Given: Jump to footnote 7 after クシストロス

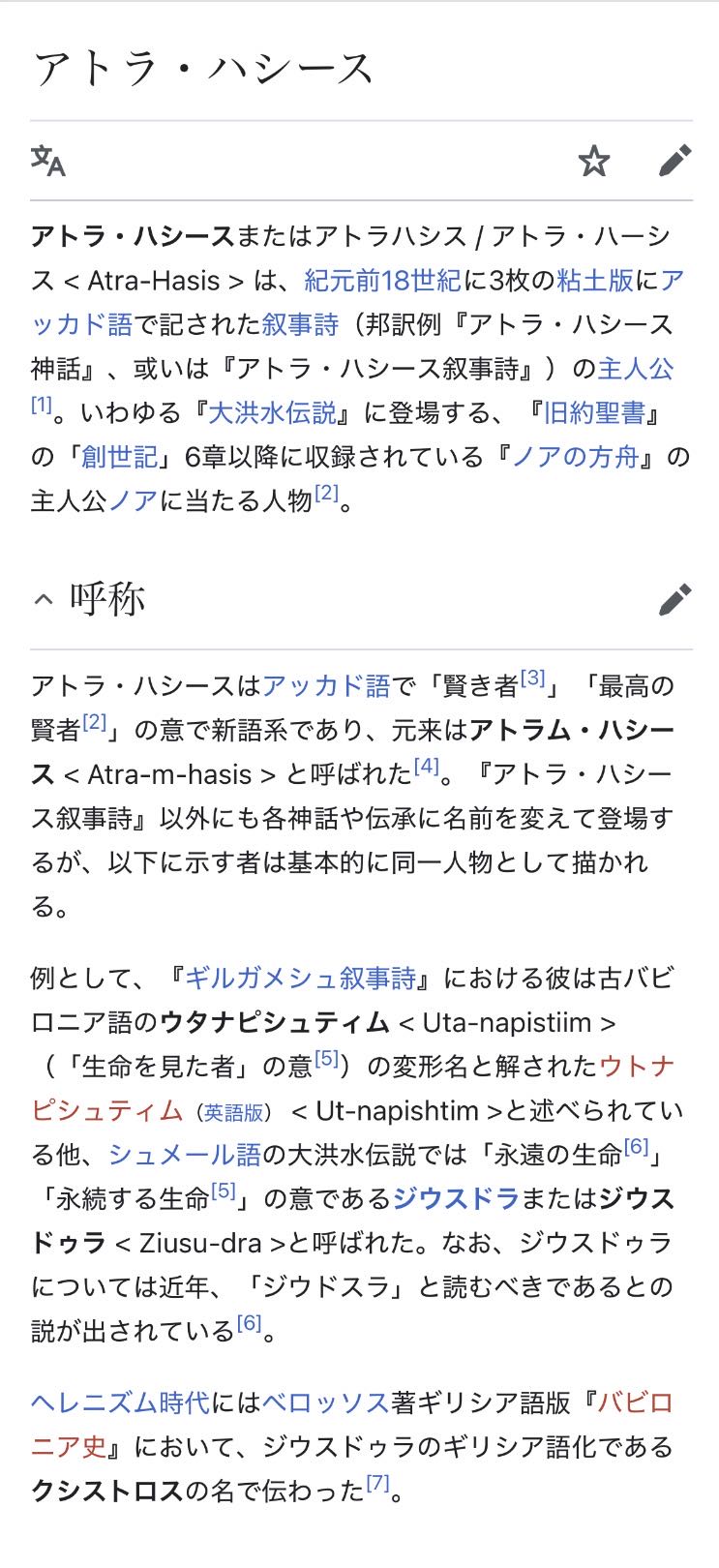Looking at the screenshot, I should (378, 1483).
